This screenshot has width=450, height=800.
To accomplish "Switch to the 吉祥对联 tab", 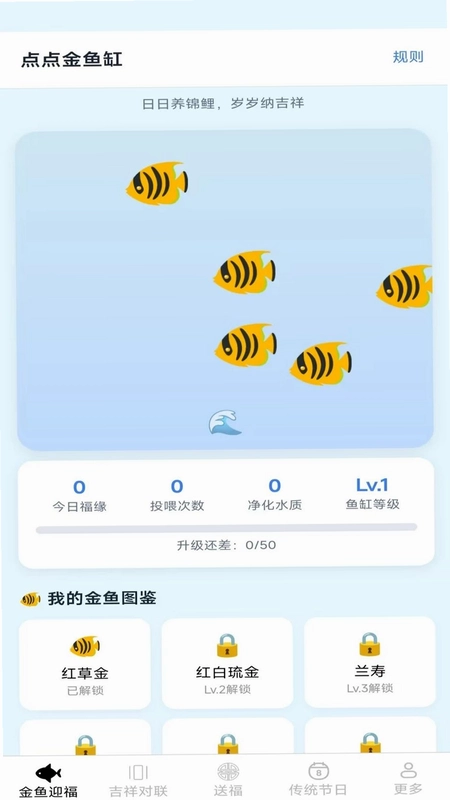I will coord(138,780).
